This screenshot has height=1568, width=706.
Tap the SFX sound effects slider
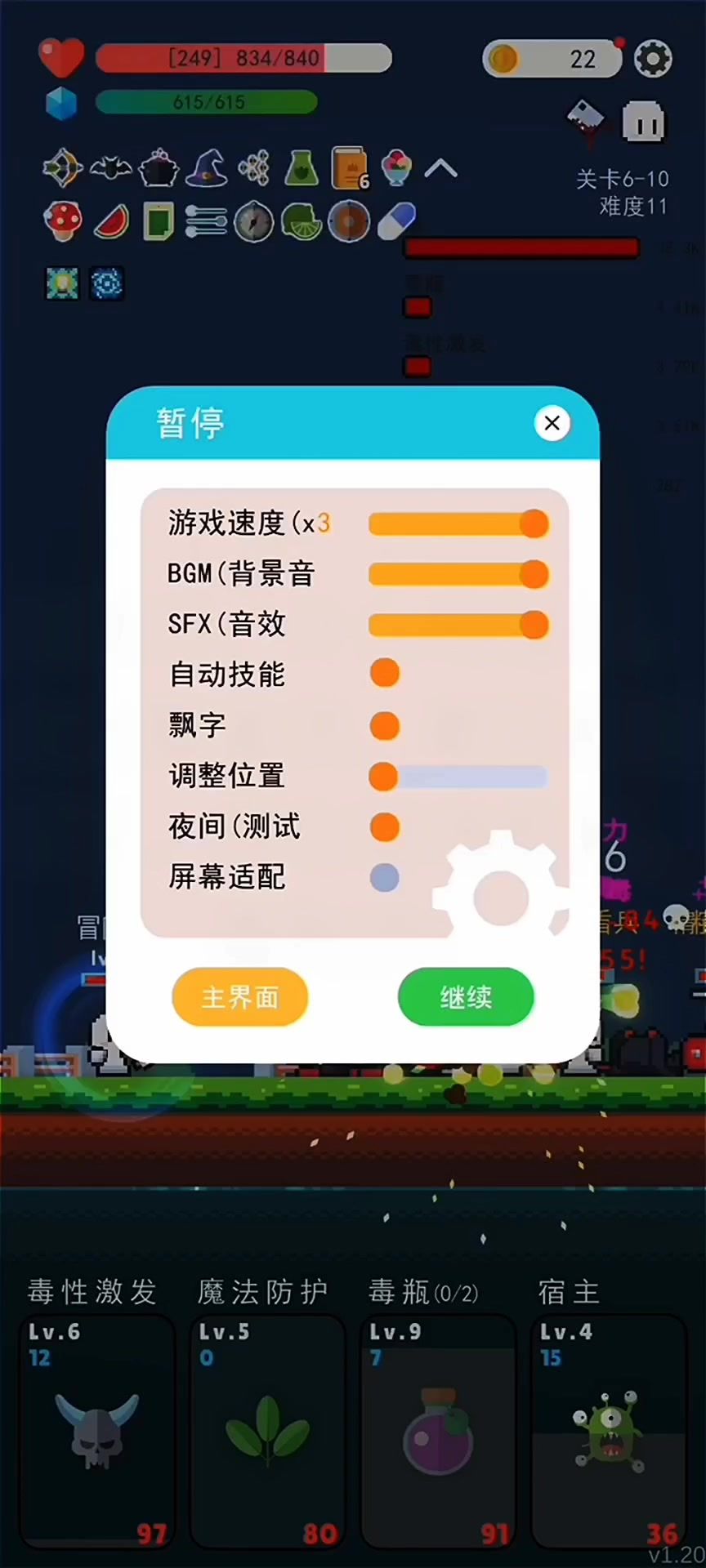click(458, 625)
